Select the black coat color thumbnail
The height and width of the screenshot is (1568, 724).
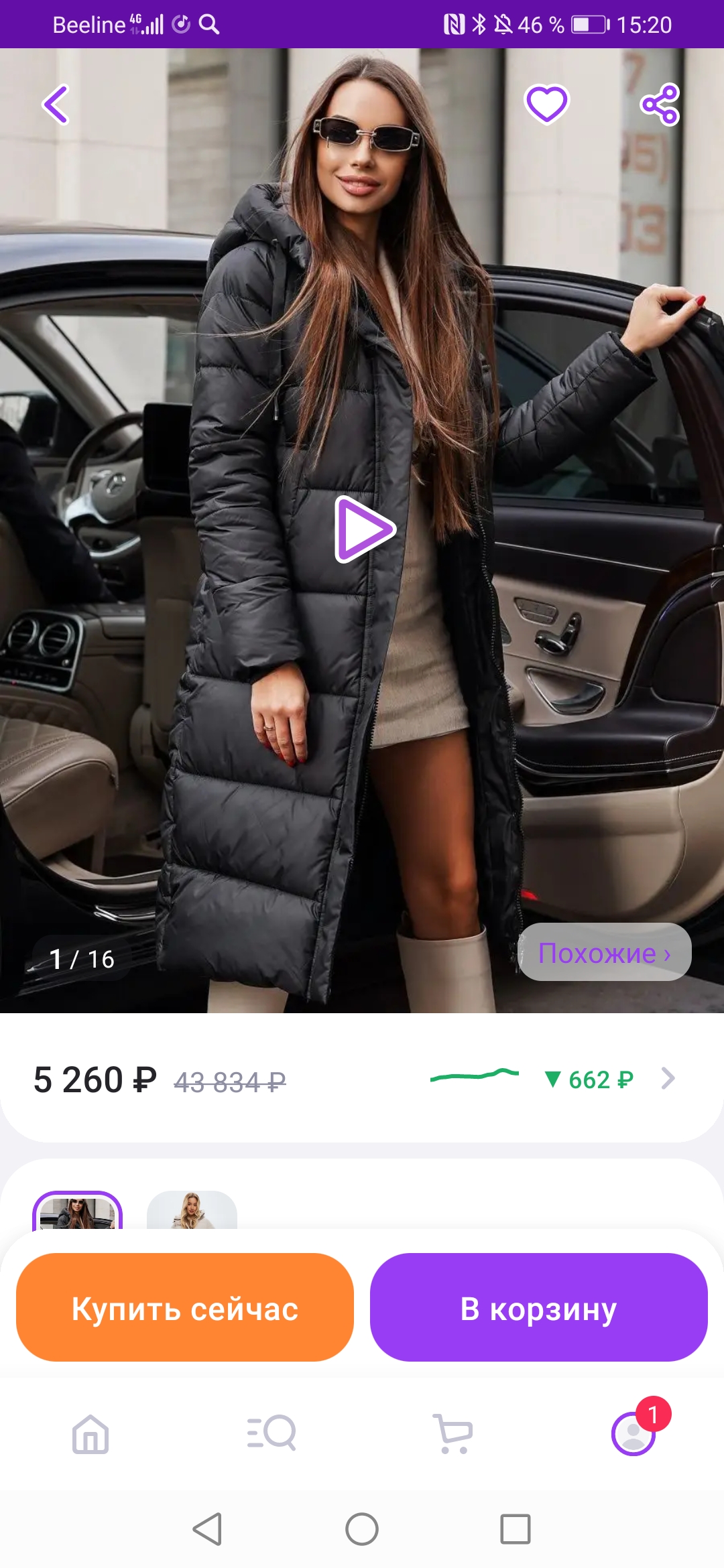pyautogui.click(x=77, y=1210)
